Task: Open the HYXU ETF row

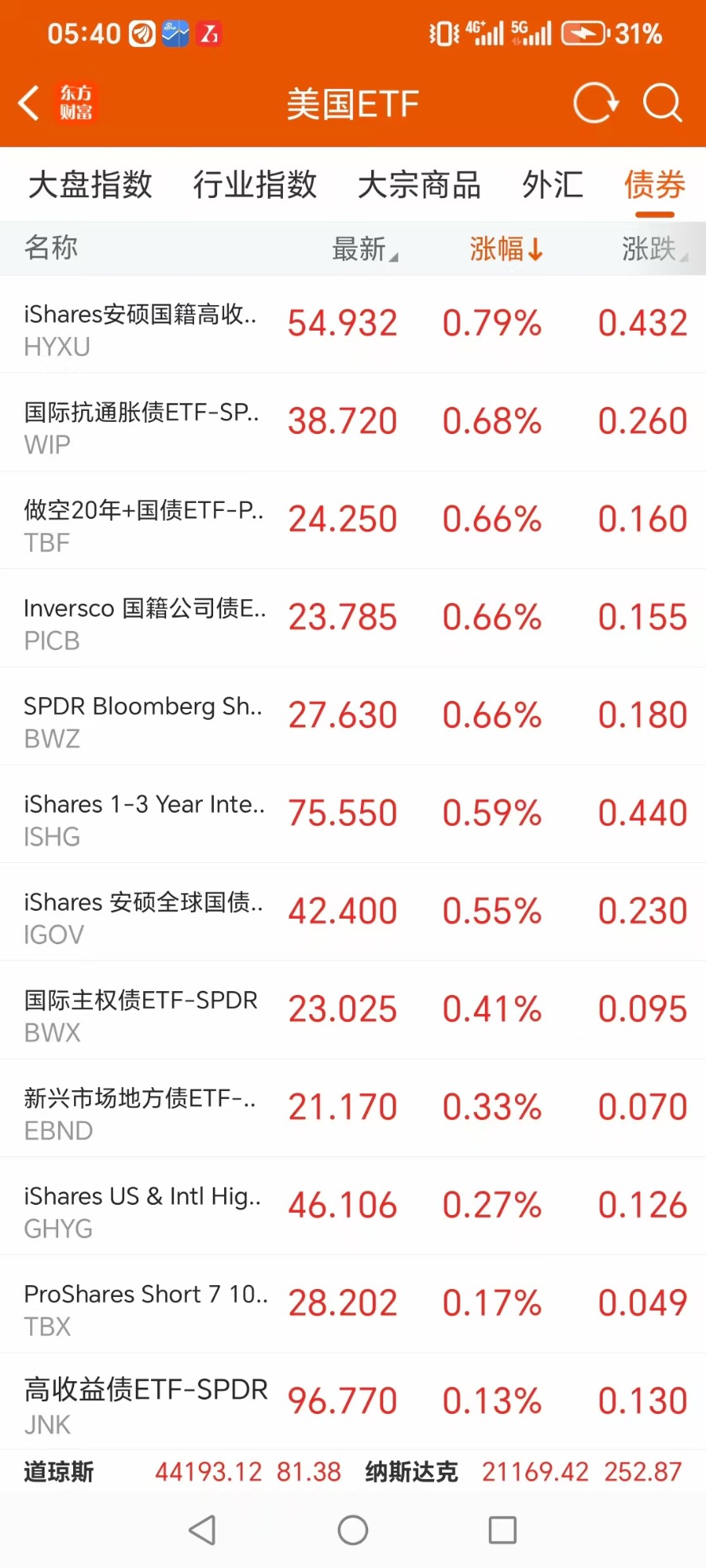Action: [x=353, y=325]
